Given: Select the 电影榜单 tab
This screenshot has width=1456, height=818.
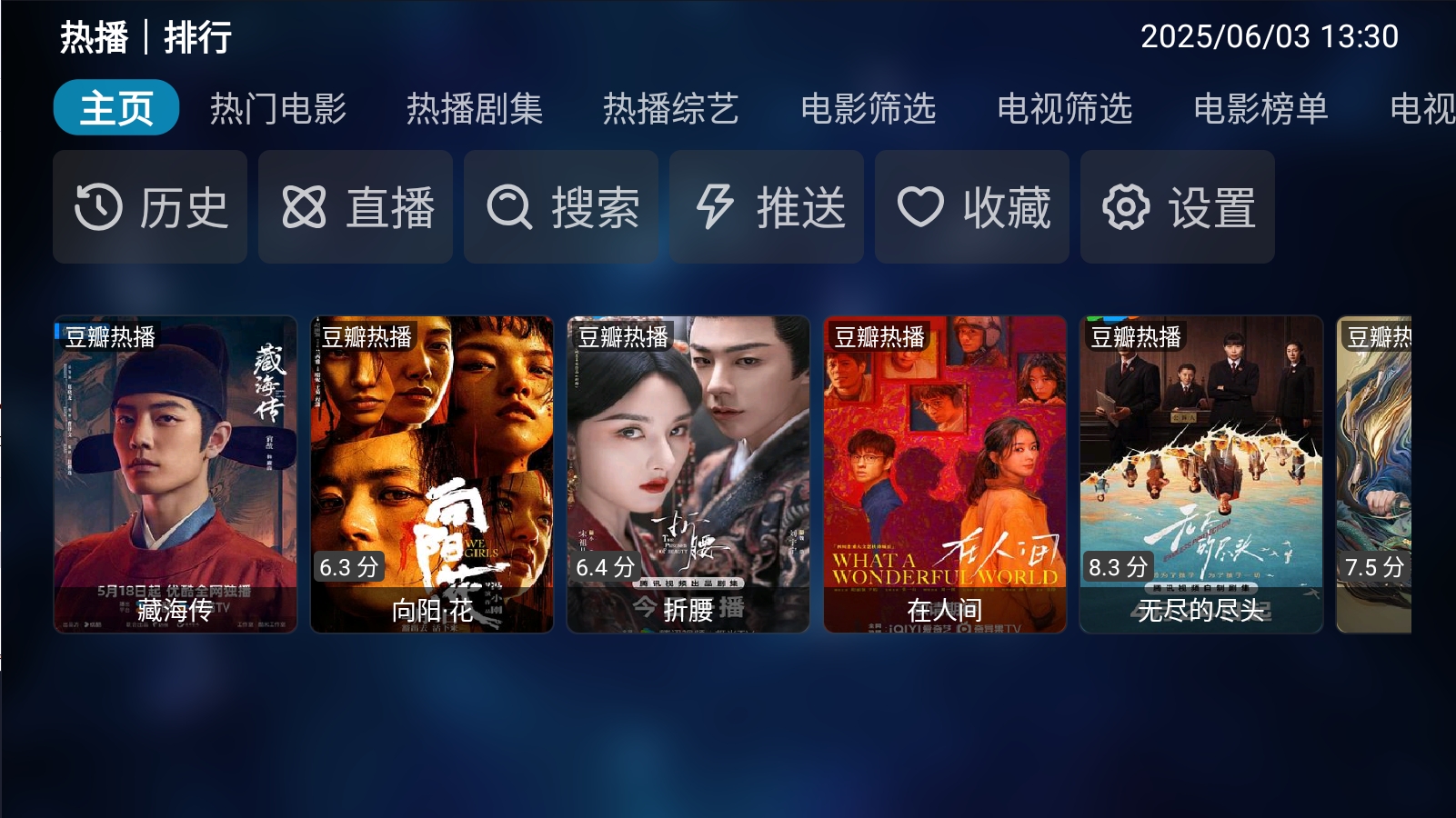Looking at the screenshot, I should tap(1260, 108).
